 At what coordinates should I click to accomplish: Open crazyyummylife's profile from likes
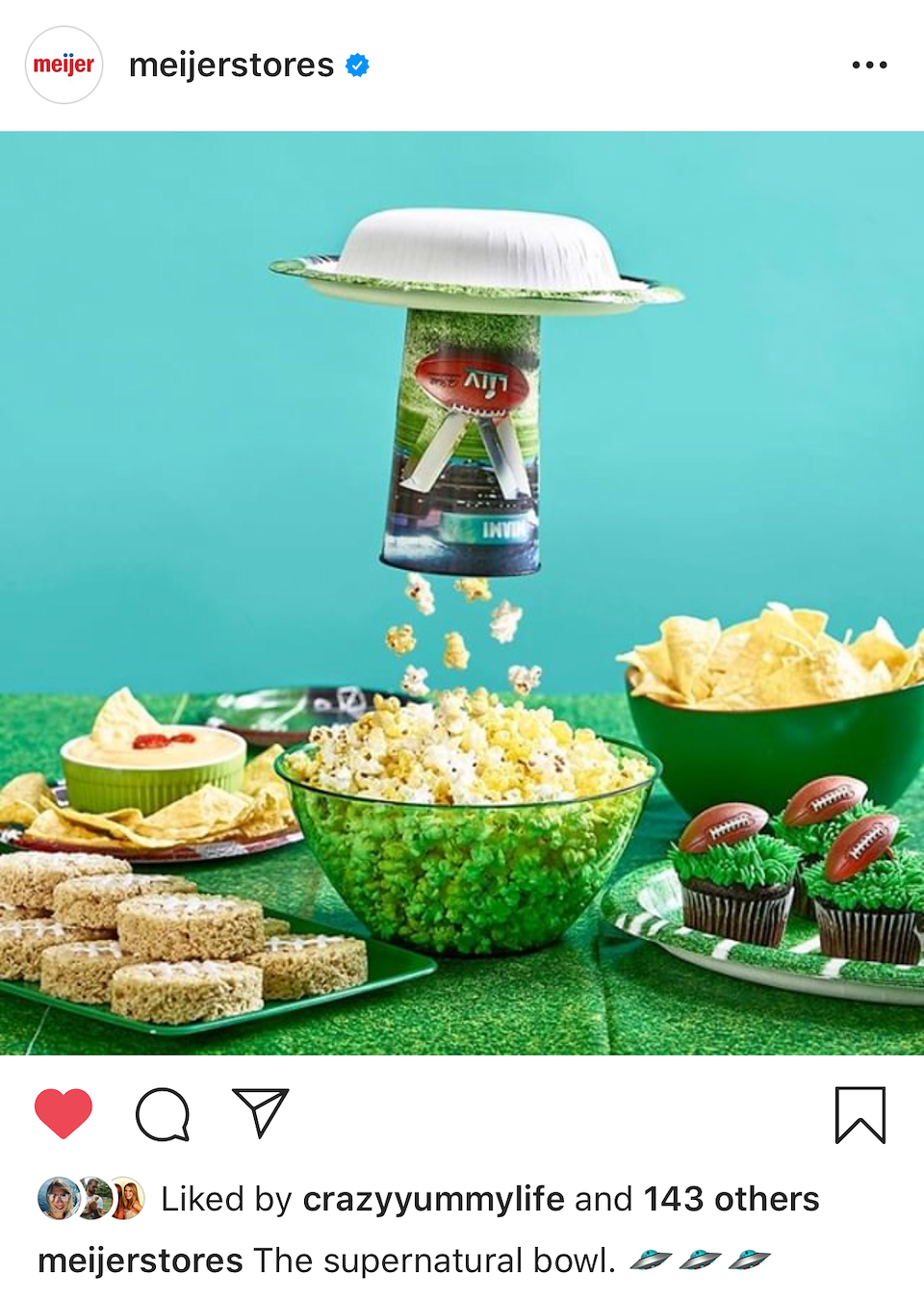pos(433,1199)
